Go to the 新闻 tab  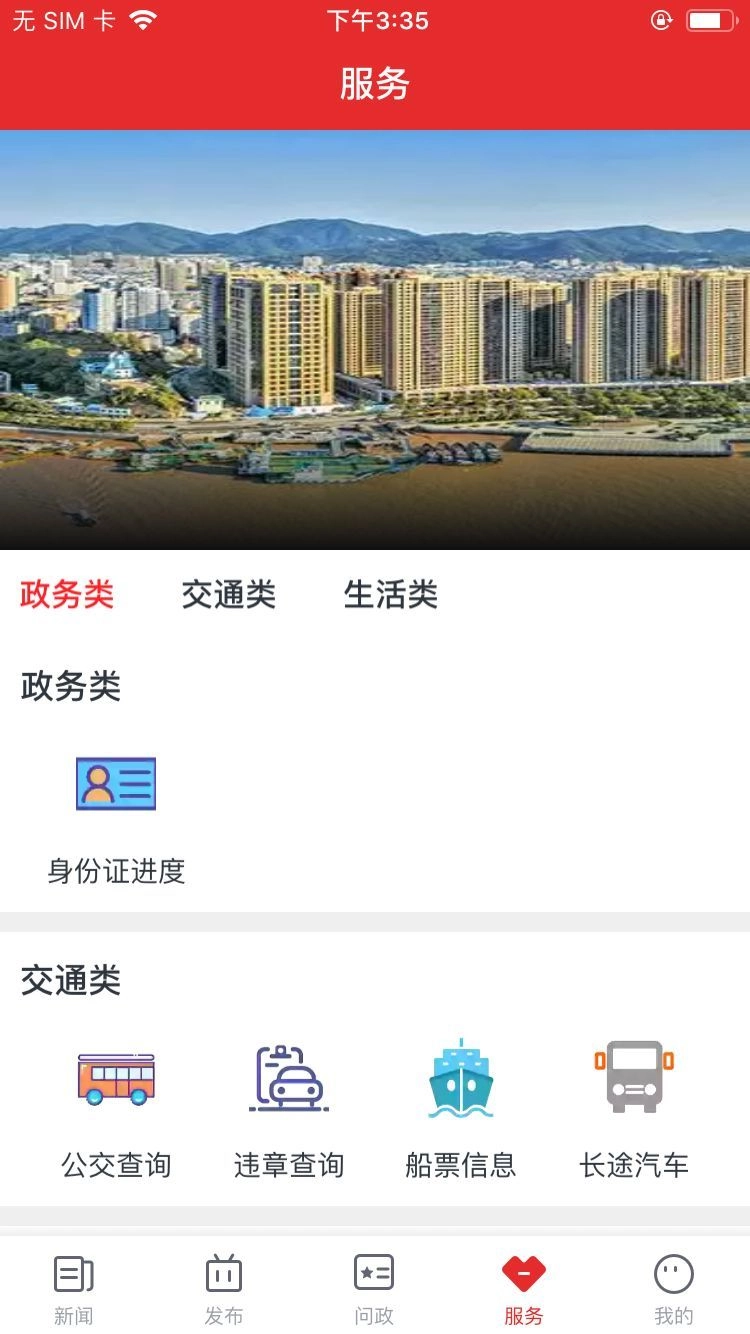[74, 1288]
